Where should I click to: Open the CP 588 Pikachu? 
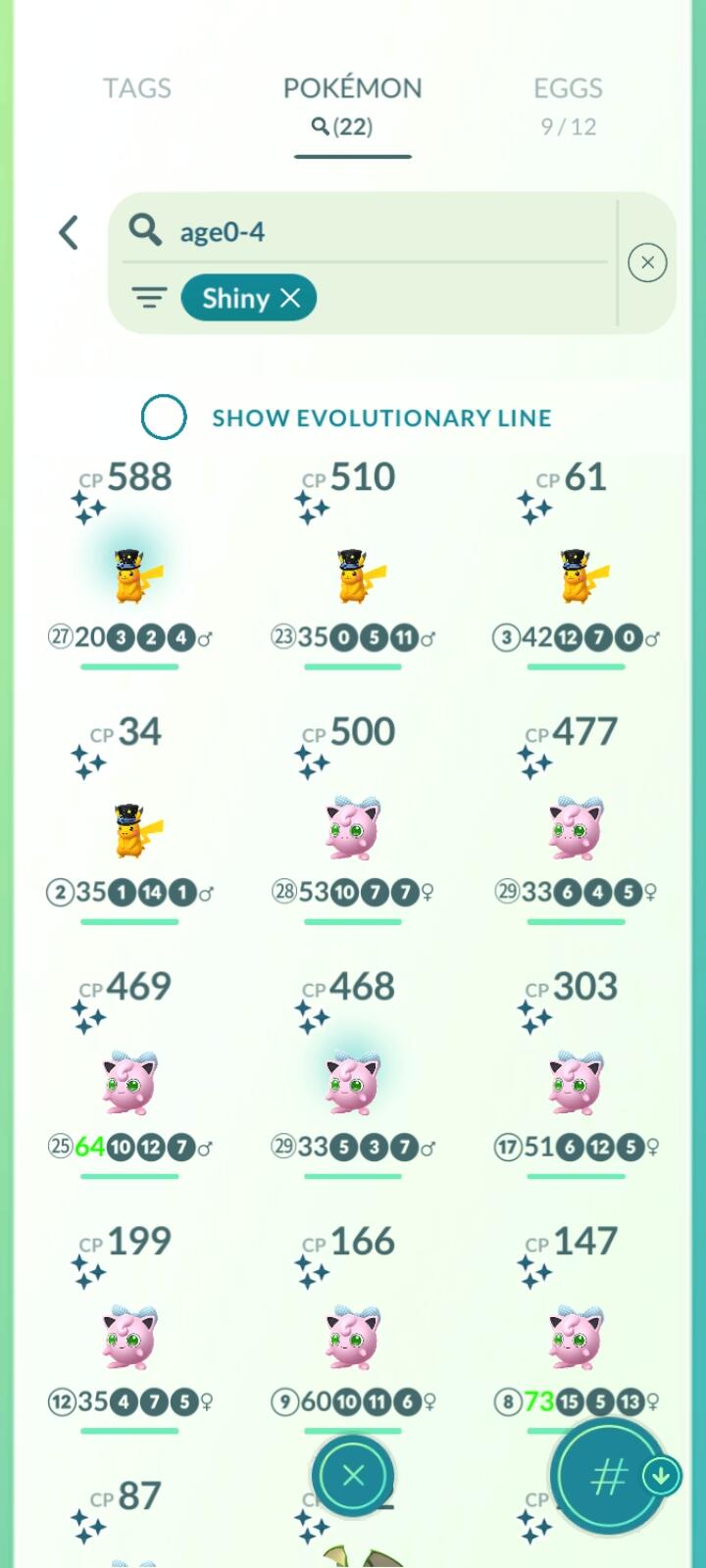tap(129, 575)
